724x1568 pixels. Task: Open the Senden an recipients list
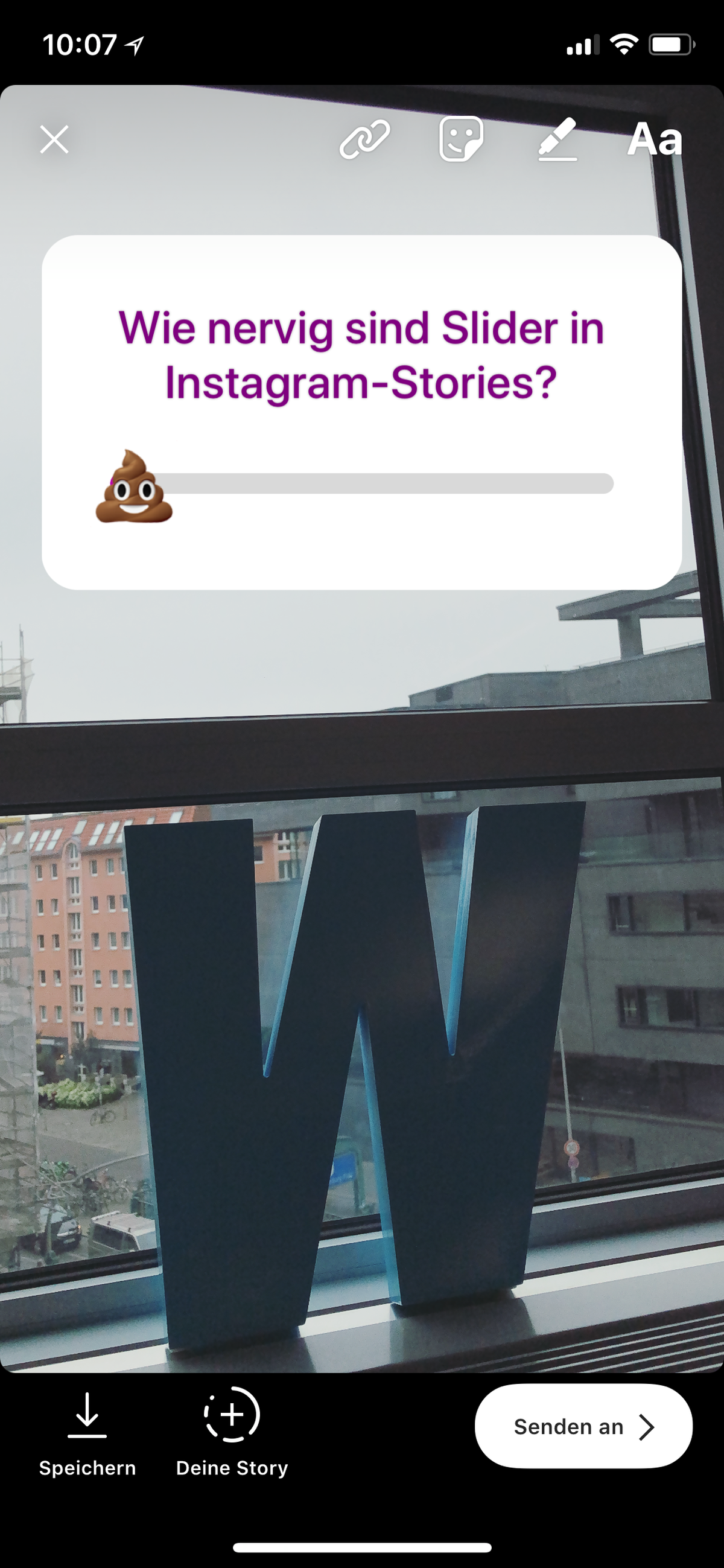tap(583, 1426)
